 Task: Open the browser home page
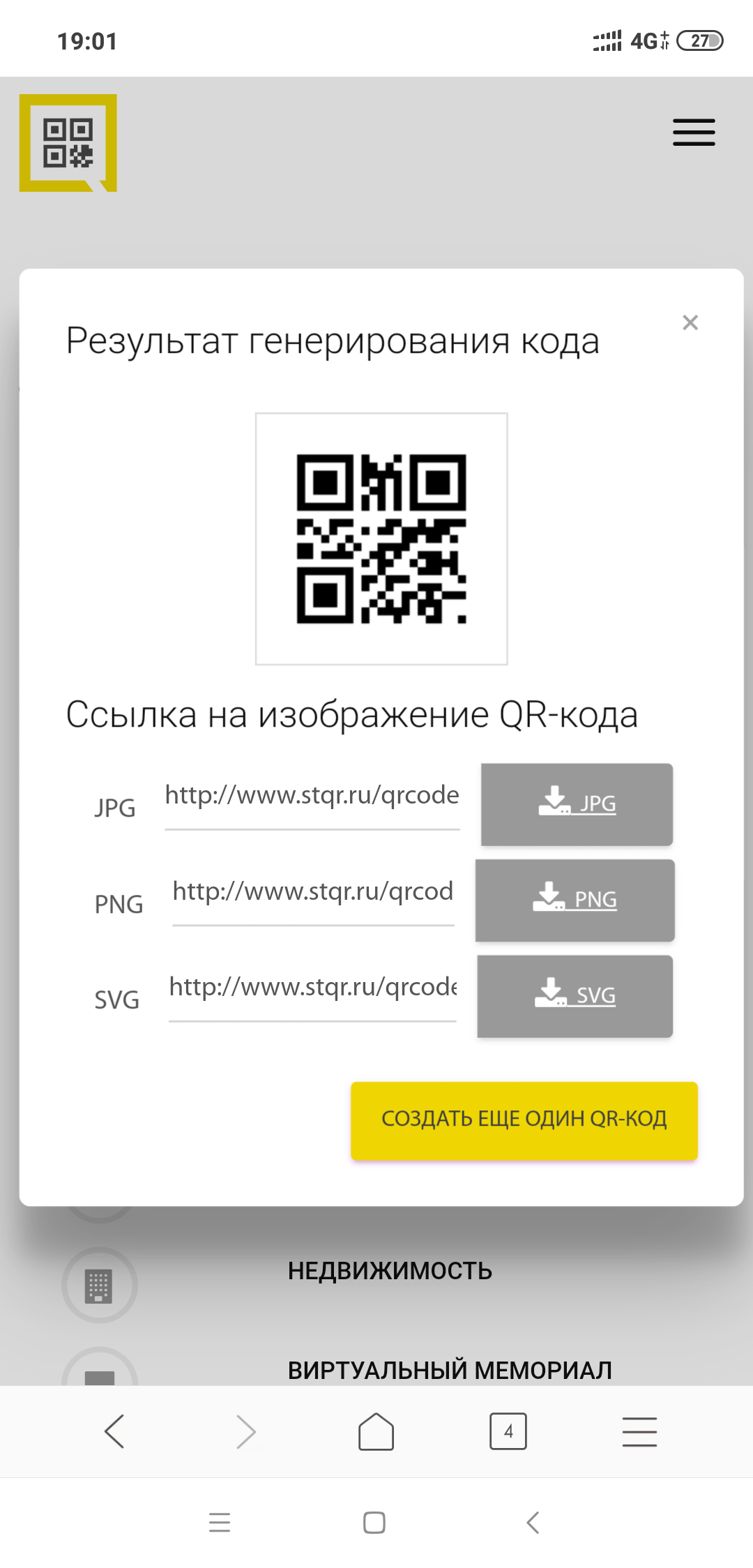(376, 1431)
